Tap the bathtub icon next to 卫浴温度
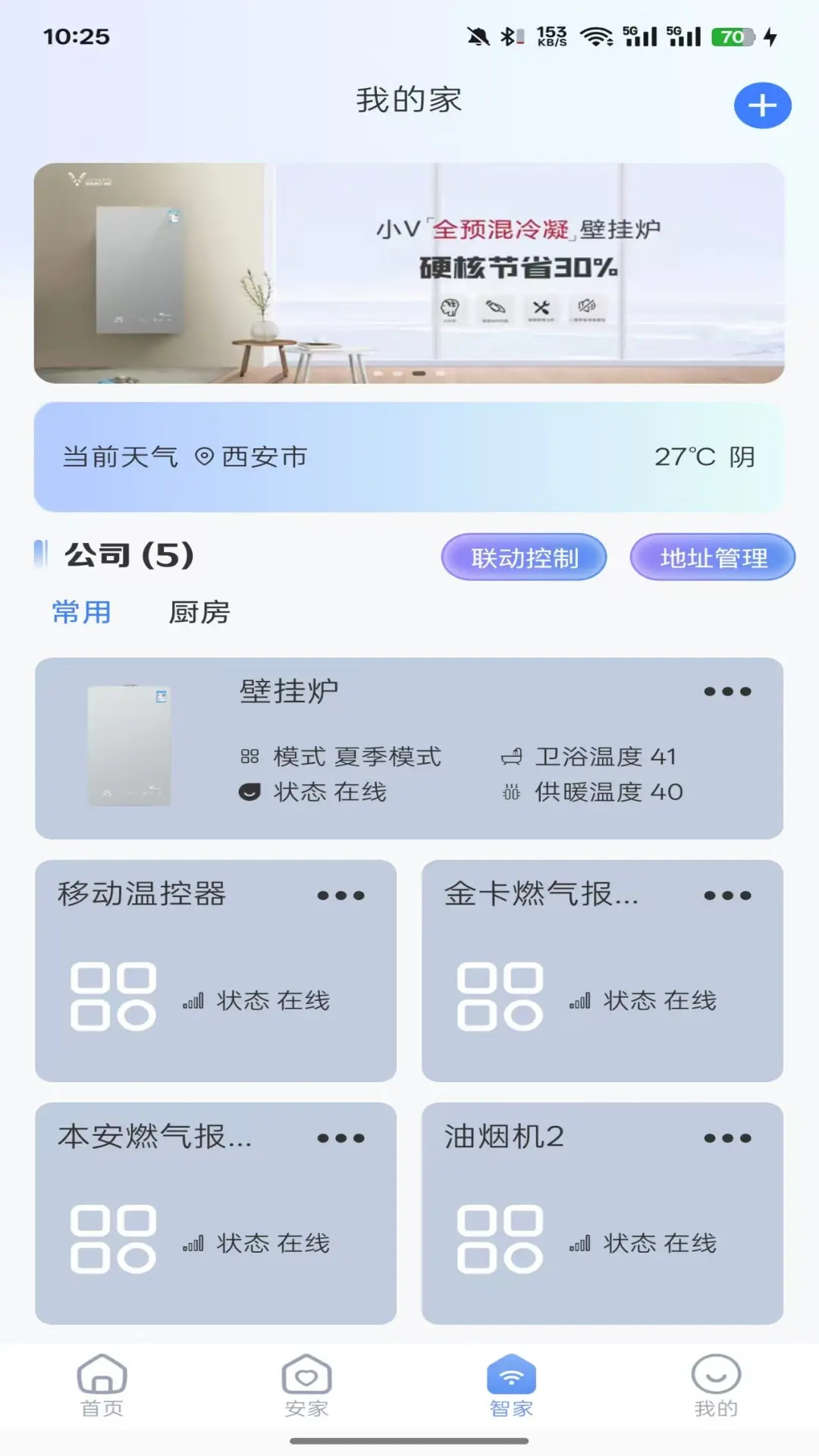The image size is (819, 1456). pos(512,756)
